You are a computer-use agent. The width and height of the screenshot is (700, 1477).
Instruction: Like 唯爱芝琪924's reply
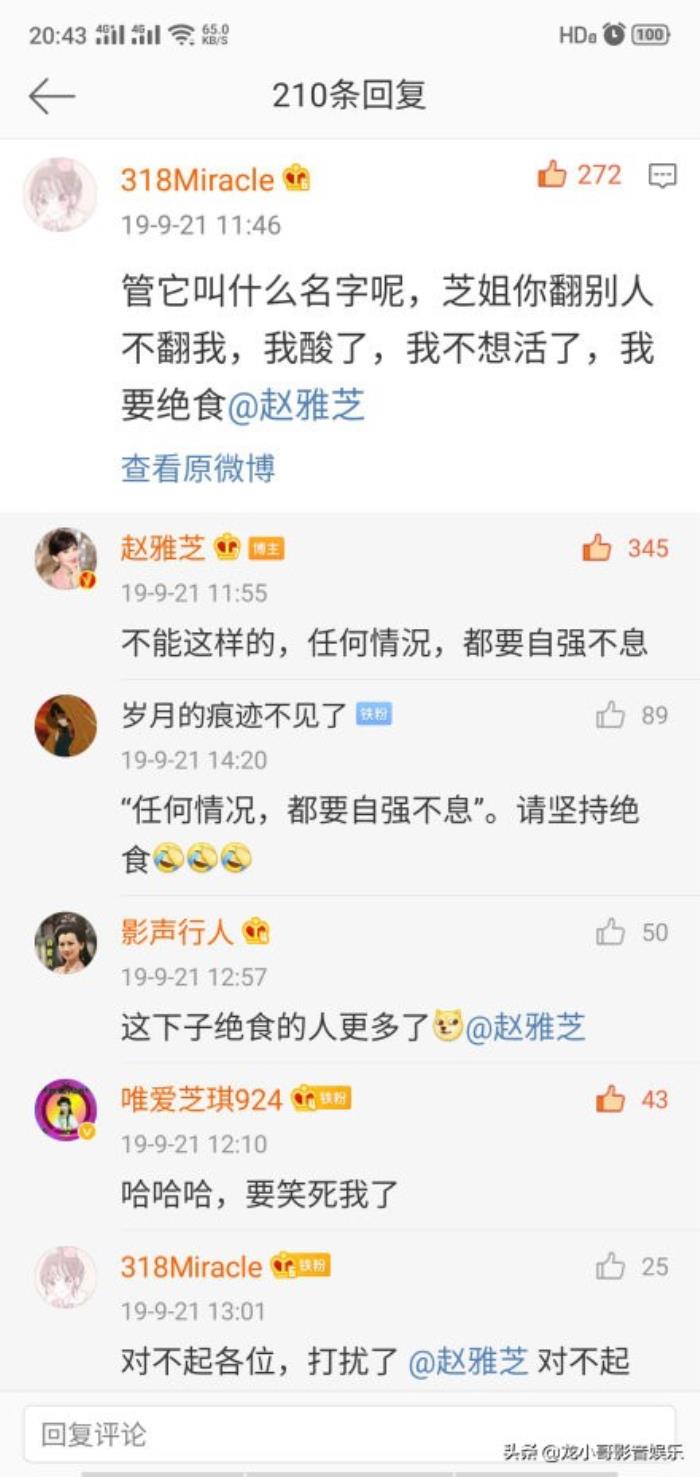pos(610,1100)
